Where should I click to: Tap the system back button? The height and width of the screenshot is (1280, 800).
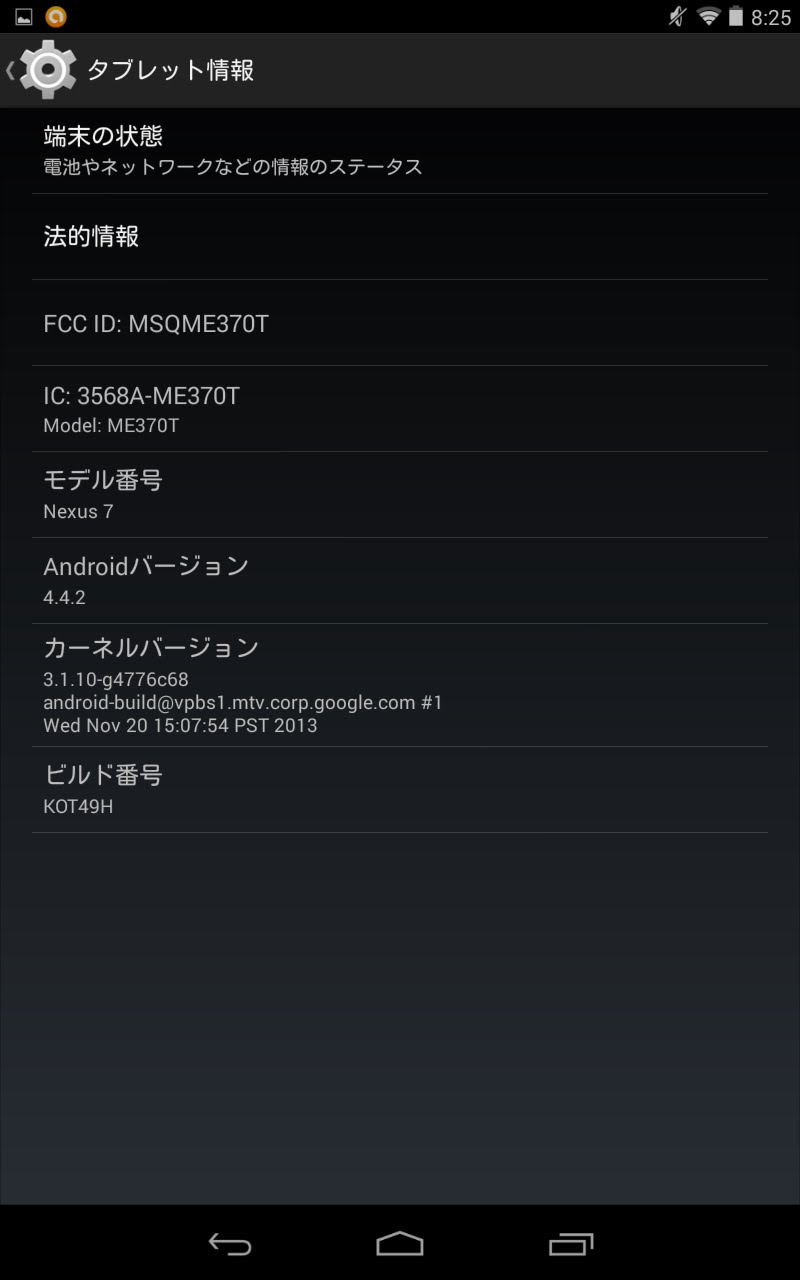230,1243
